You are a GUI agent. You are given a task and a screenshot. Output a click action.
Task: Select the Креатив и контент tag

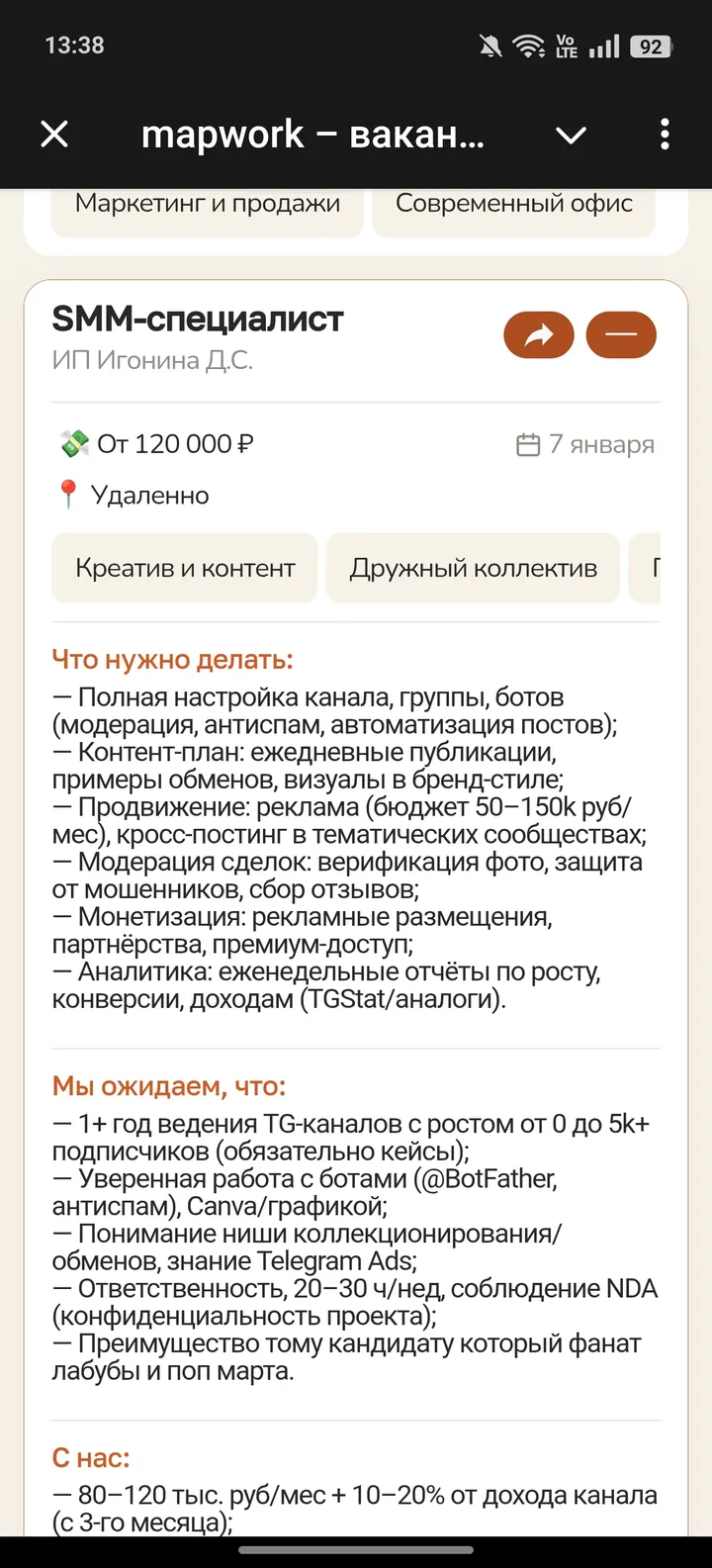point(184,568)
